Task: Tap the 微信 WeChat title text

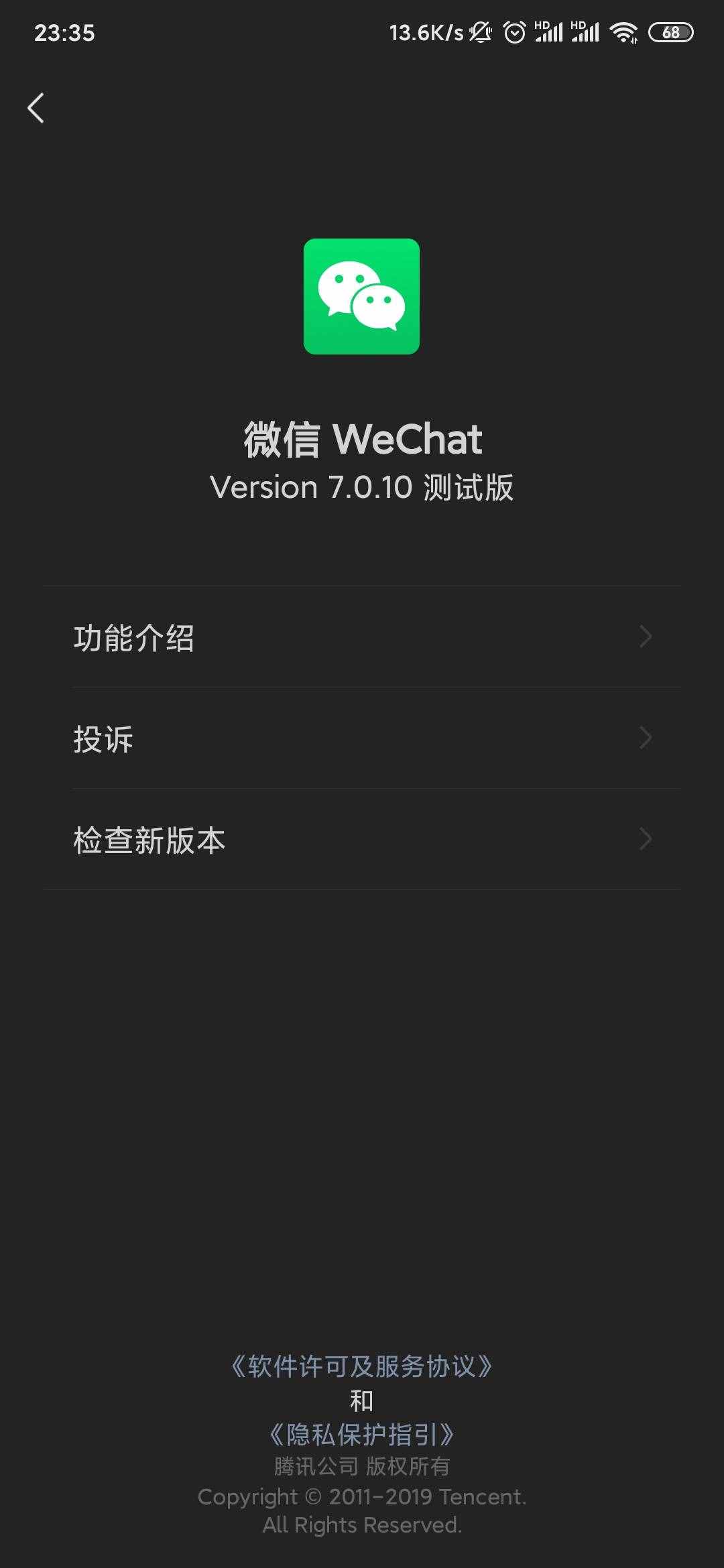Action: pyautogui.click(x=362, y=439)
